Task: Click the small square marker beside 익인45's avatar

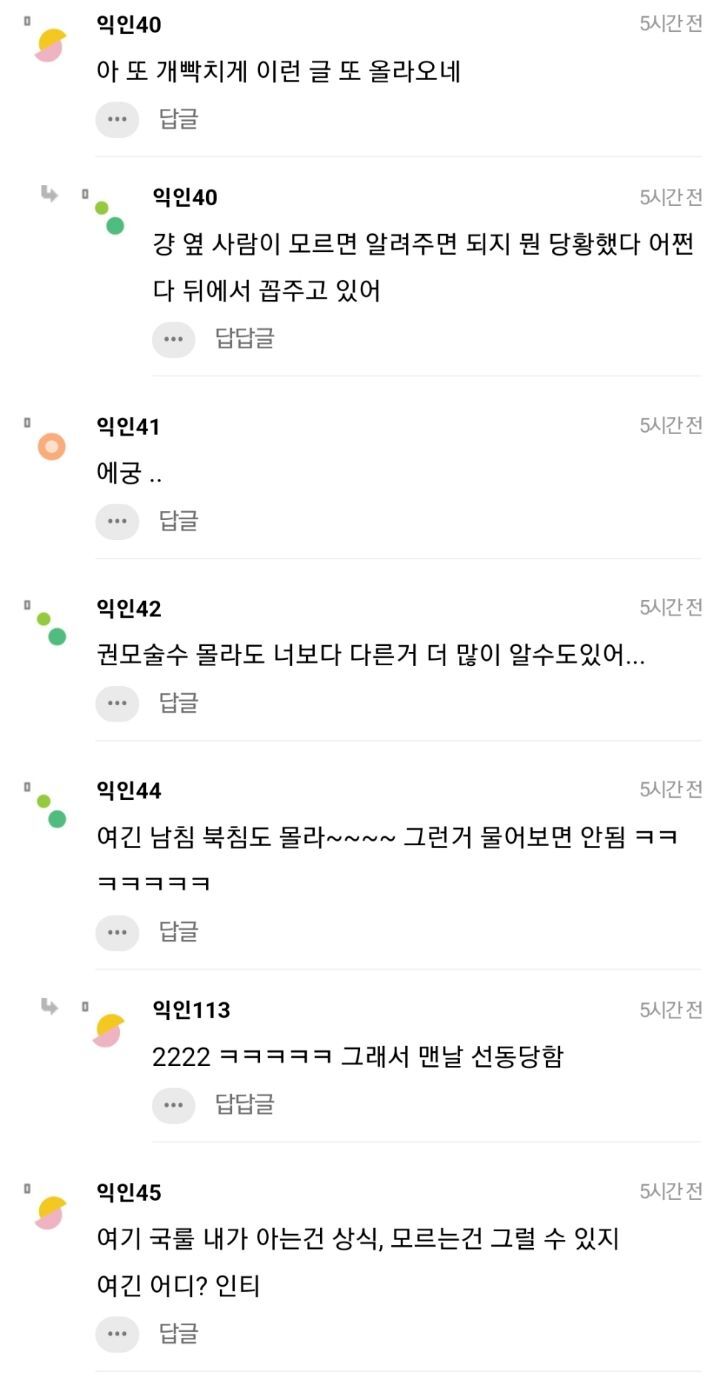Action: pos(25,1187)
